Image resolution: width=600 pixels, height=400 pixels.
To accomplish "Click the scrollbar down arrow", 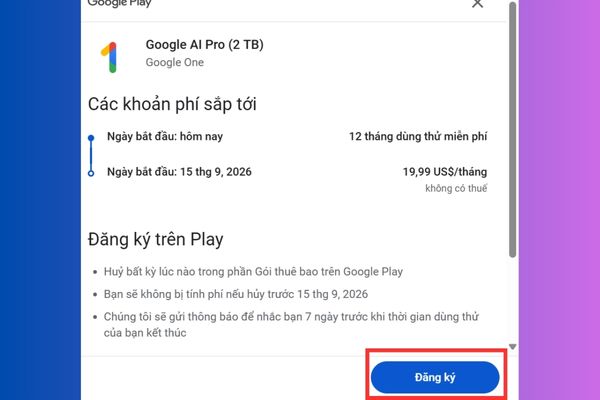I will [513, 347].
